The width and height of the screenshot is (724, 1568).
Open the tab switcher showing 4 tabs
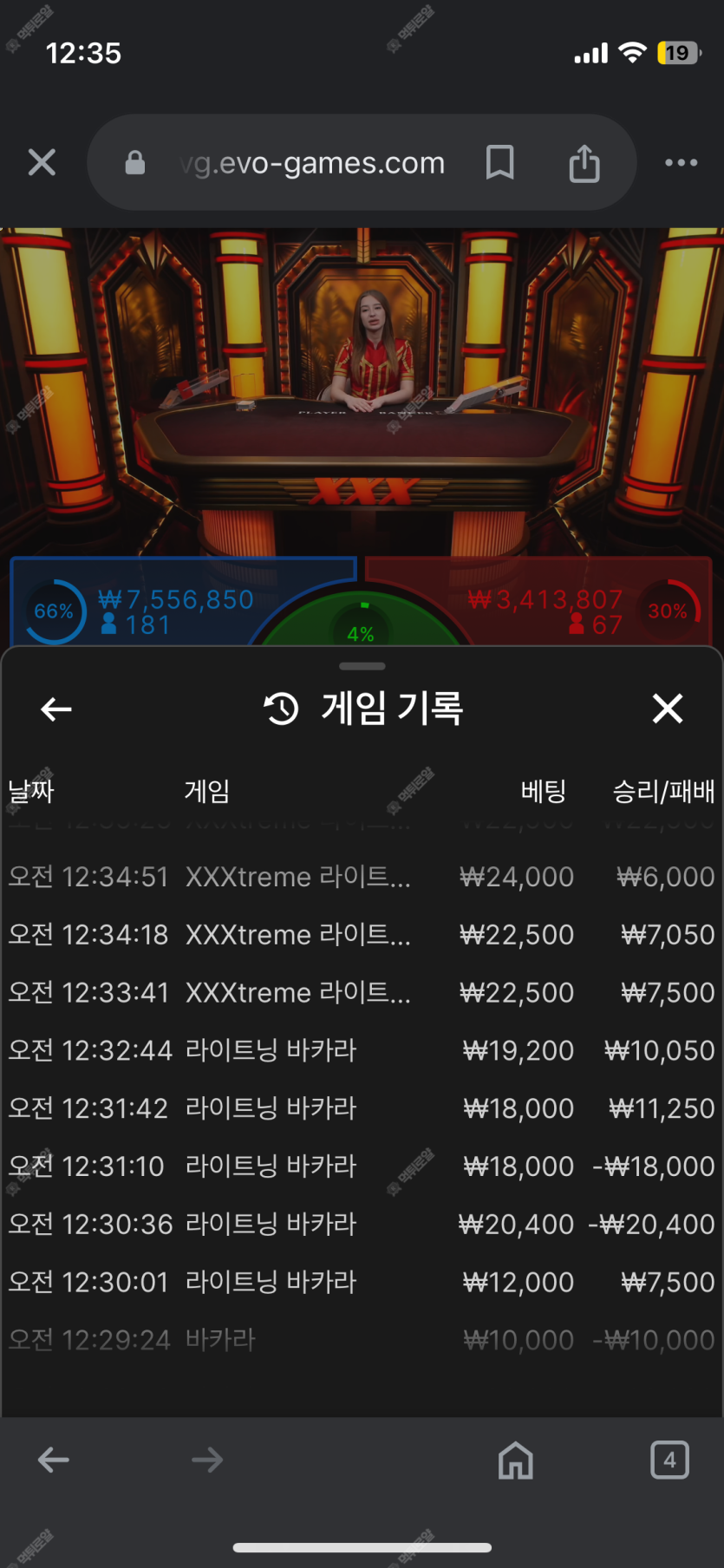(x=669, y=1460)
